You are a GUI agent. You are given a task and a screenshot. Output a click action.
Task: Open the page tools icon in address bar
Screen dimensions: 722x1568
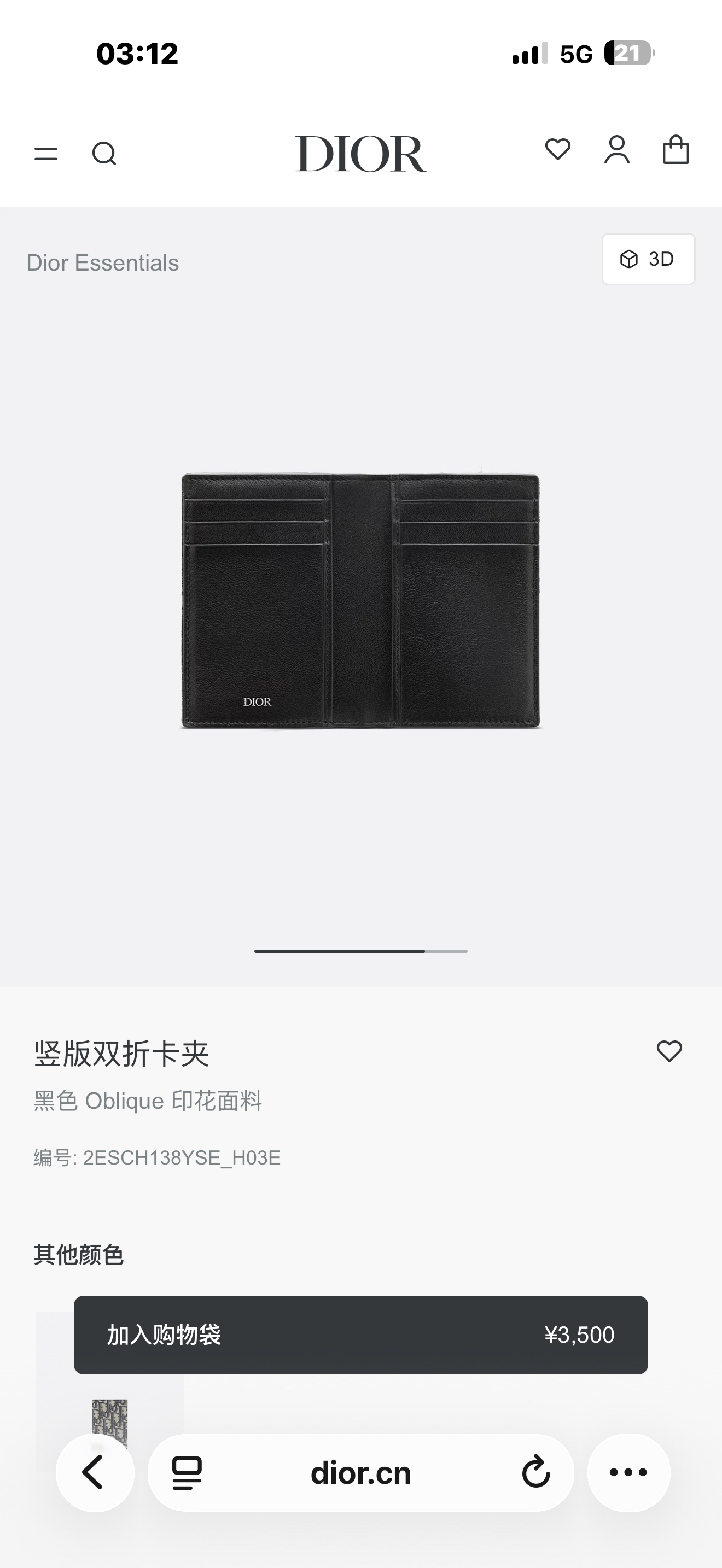pos(187,1473)
